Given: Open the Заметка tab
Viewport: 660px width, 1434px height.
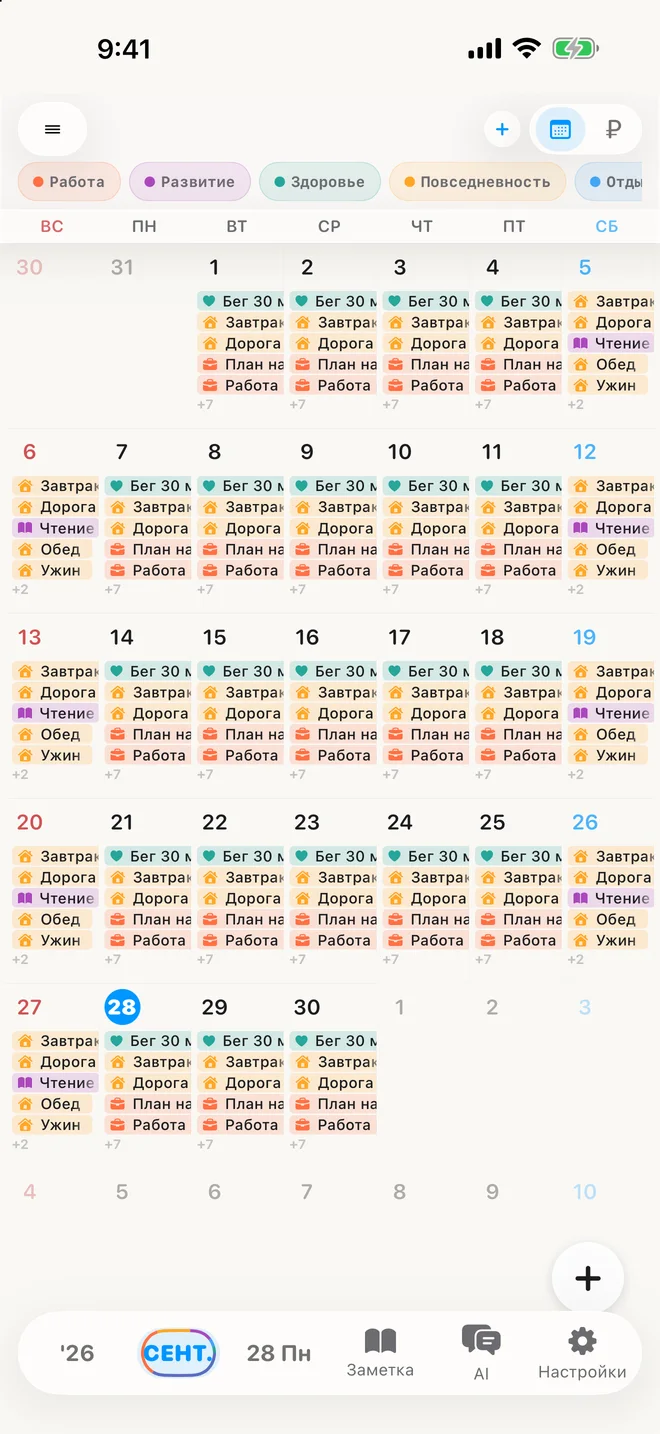Looking at the screenshot, I should click(x=380, y=1353).
